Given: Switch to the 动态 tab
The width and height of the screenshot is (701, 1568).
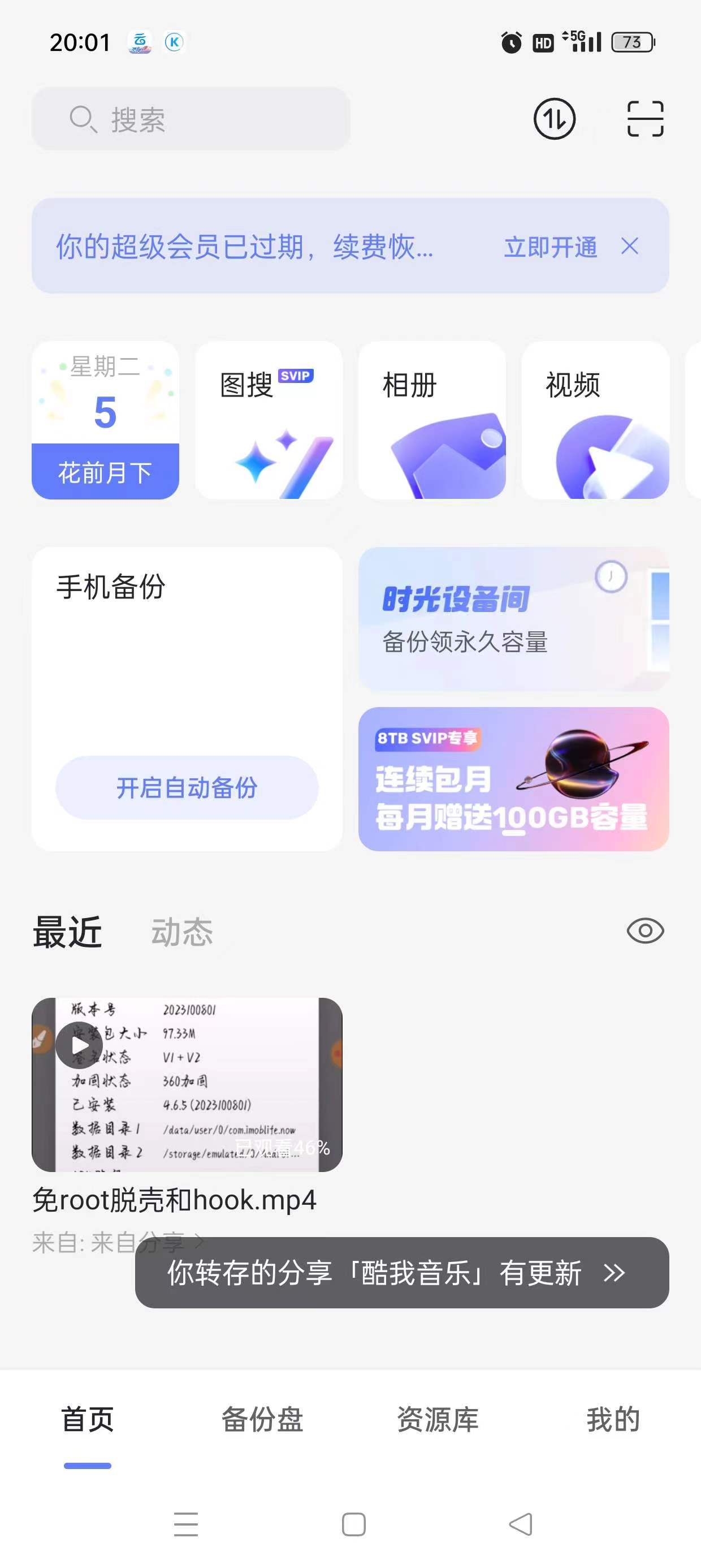Looking at the screenshot, I should point(182,932).
